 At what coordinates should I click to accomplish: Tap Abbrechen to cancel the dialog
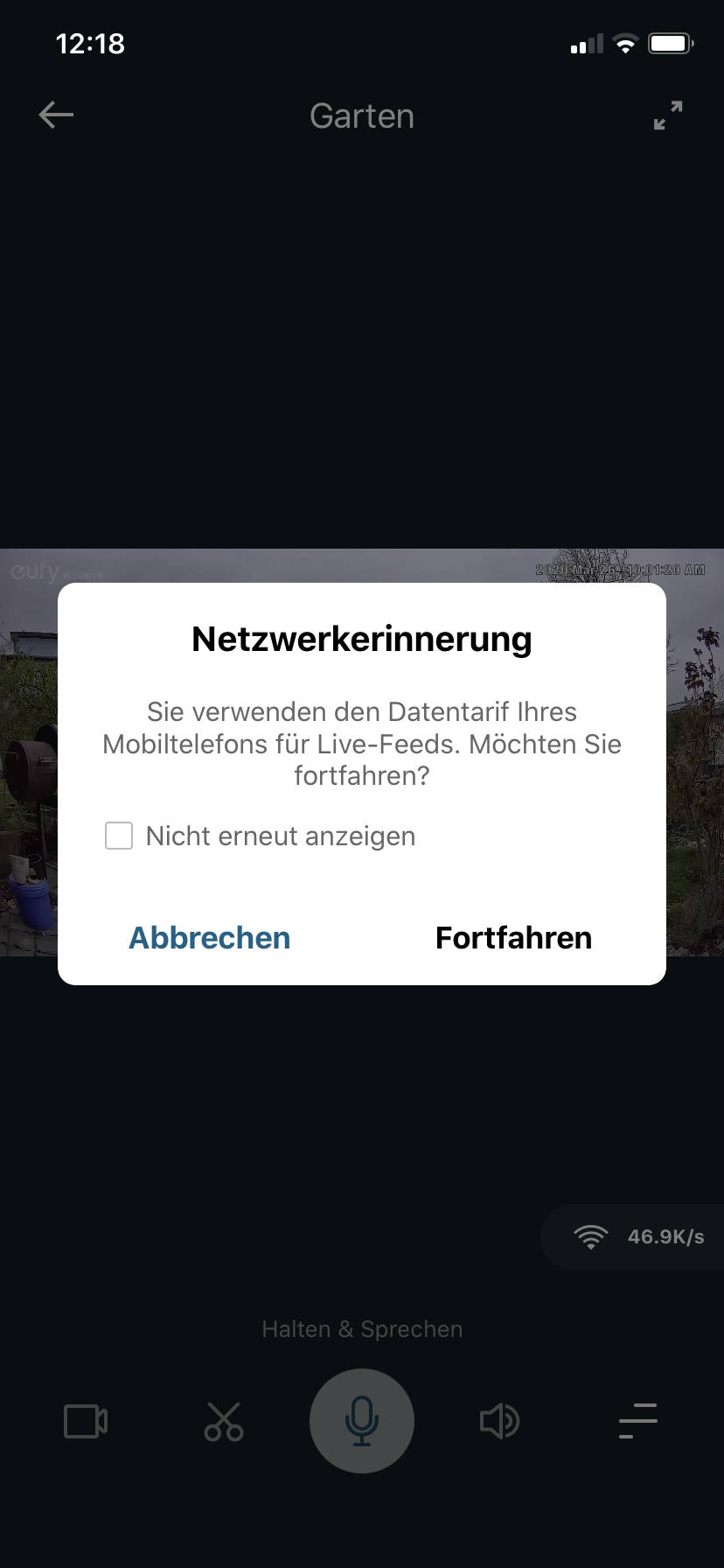point(210,938)
